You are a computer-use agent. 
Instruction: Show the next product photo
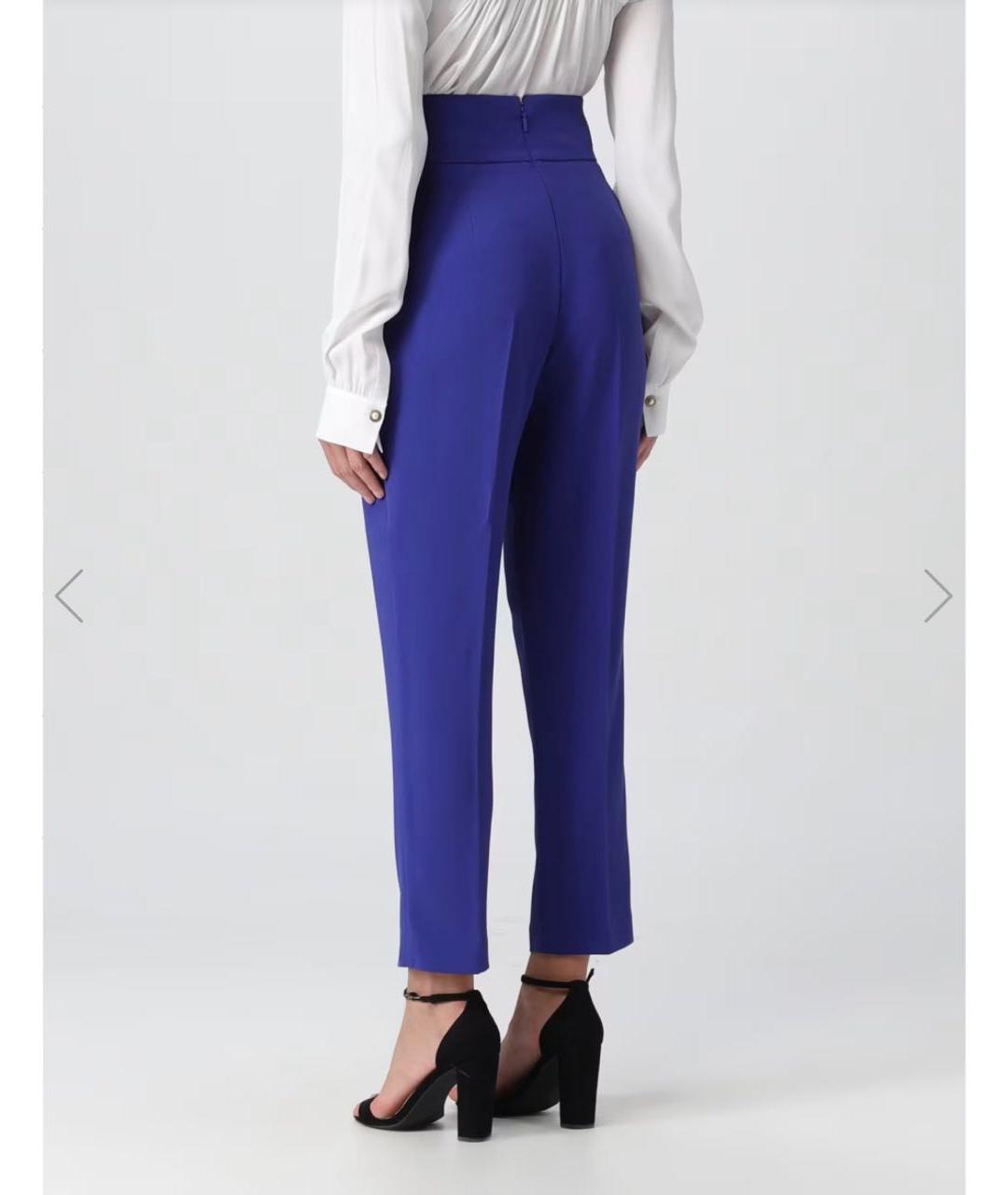point(937,596)
